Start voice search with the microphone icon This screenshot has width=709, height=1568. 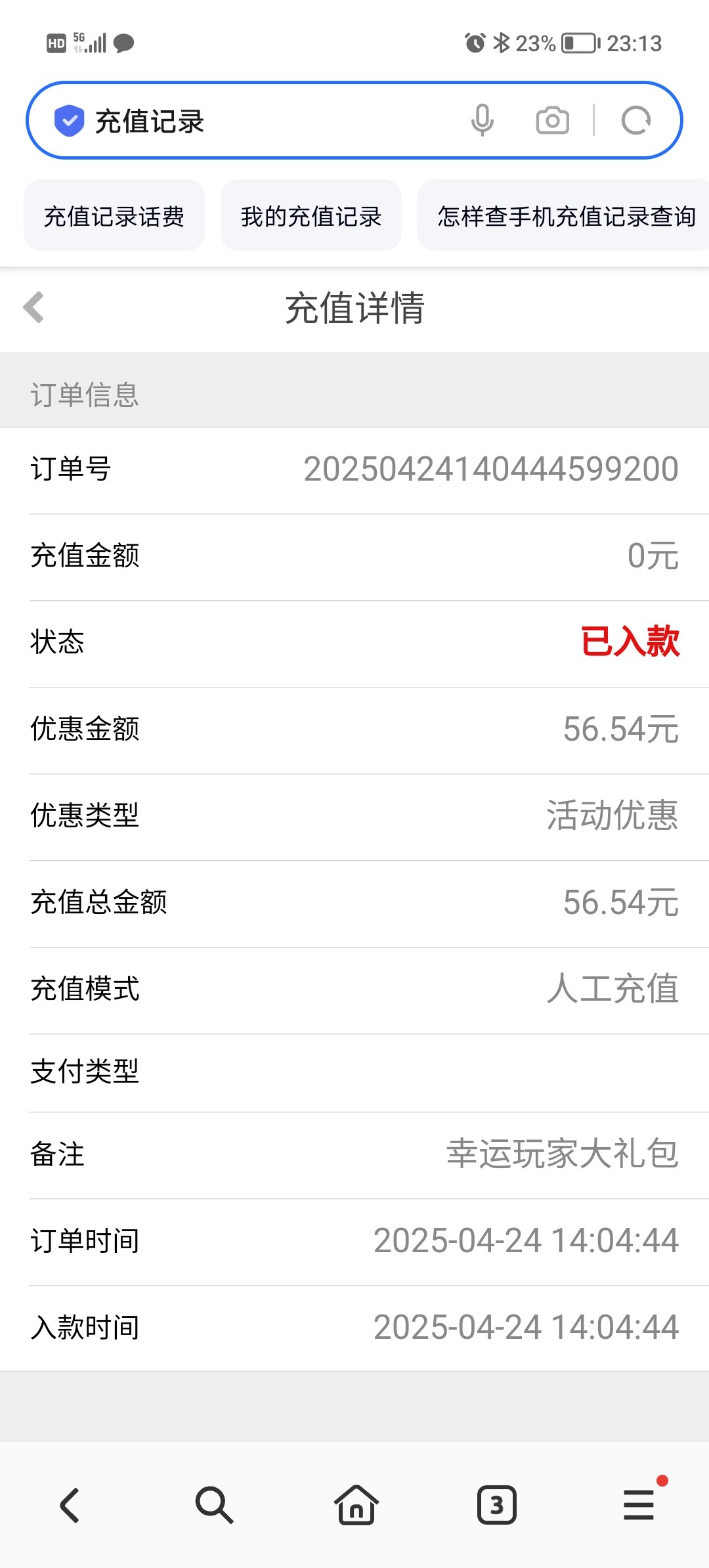[x=483, y=120]
